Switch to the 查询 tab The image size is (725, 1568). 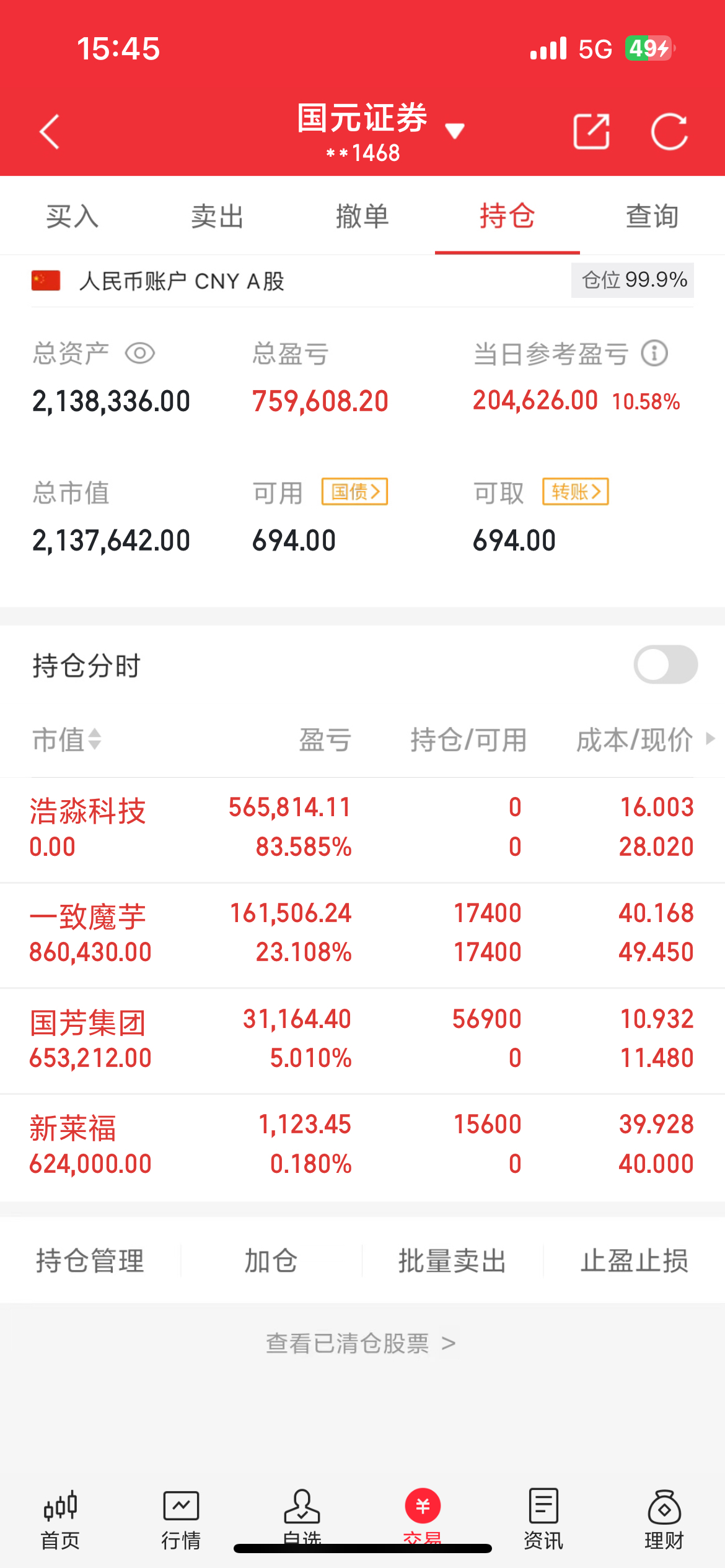tap(652, 216)
